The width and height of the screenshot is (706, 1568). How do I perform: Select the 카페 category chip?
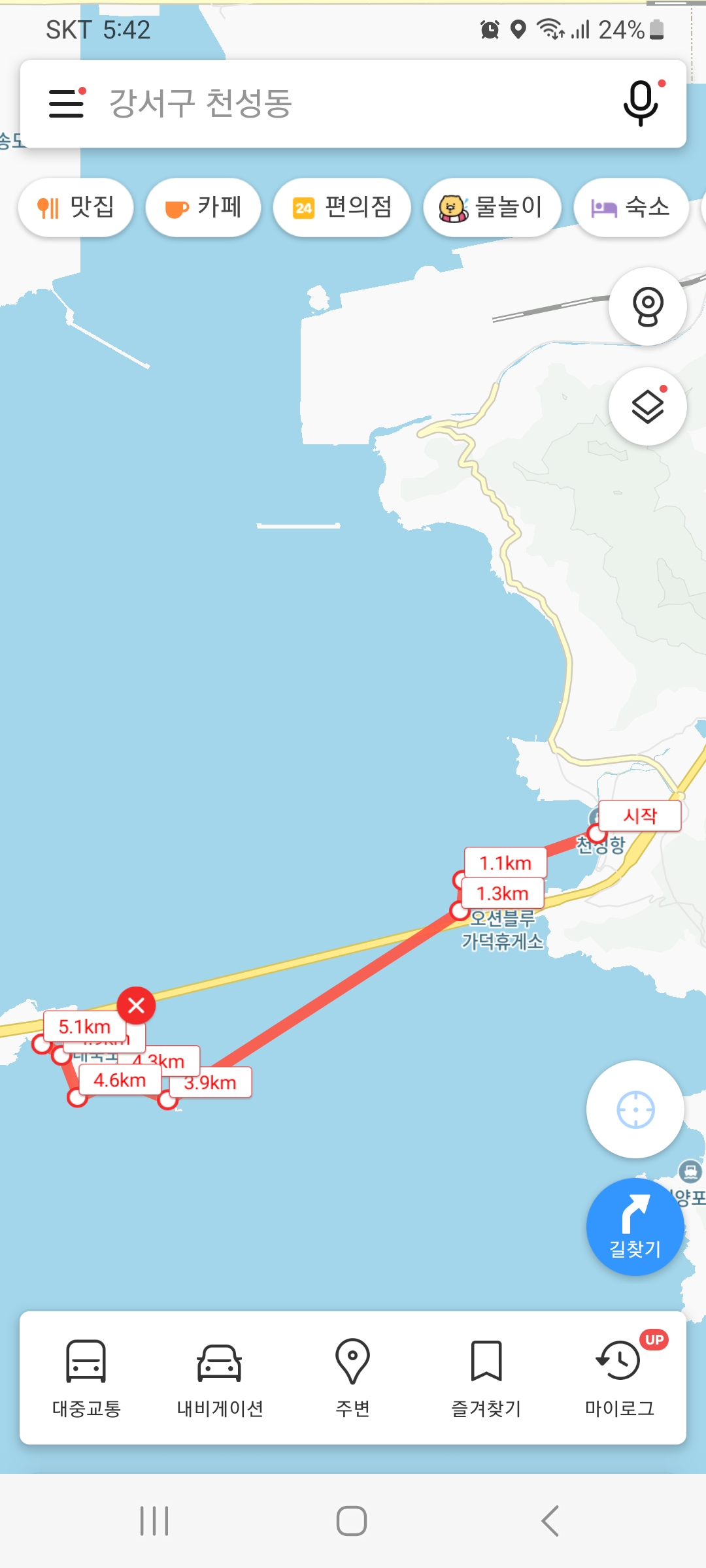click(x=203, y=208)
